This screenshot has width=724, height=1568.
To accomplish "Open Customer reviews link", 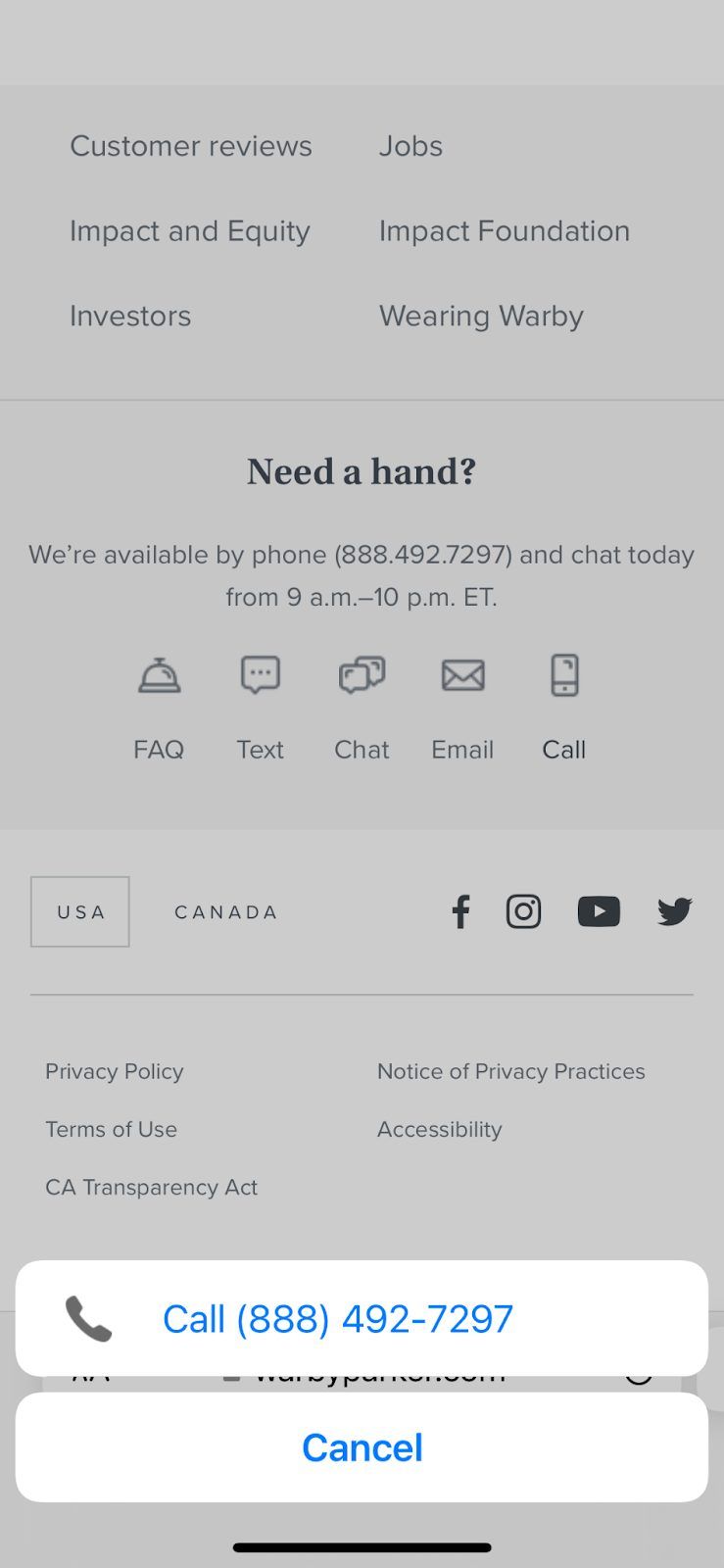I will coord(191,146).
